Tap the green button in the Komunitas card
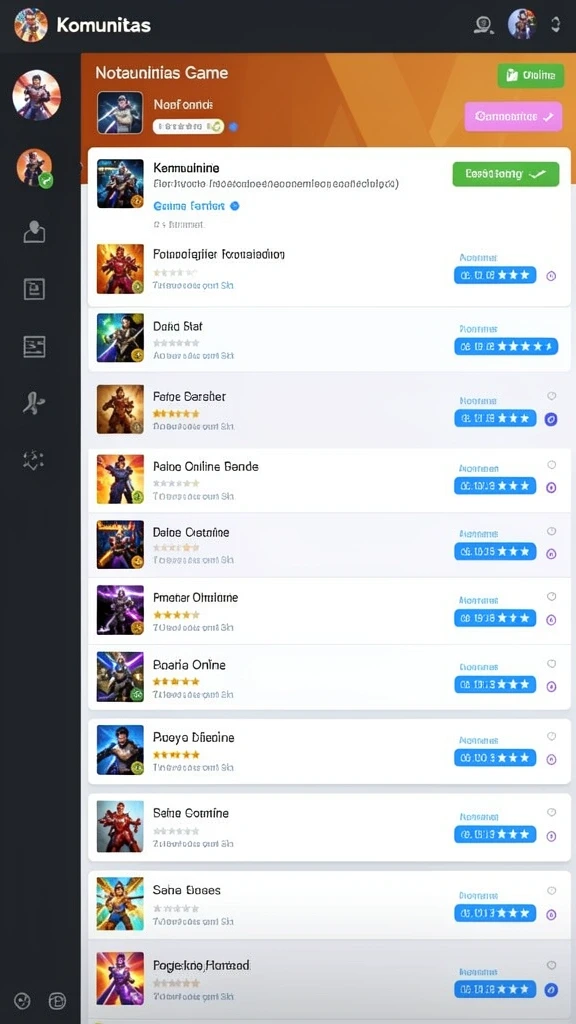 coord(505,174)
